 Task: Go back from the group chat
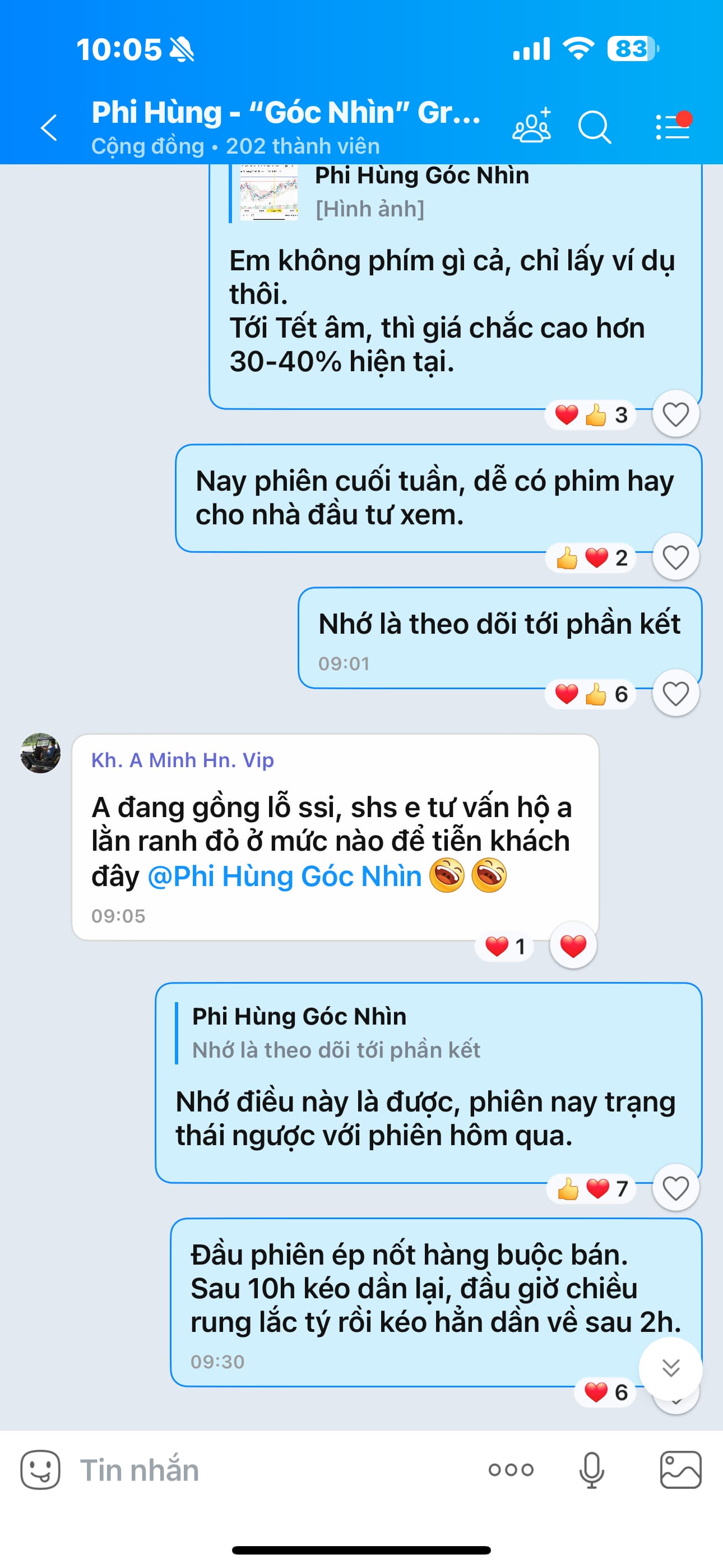49,128
